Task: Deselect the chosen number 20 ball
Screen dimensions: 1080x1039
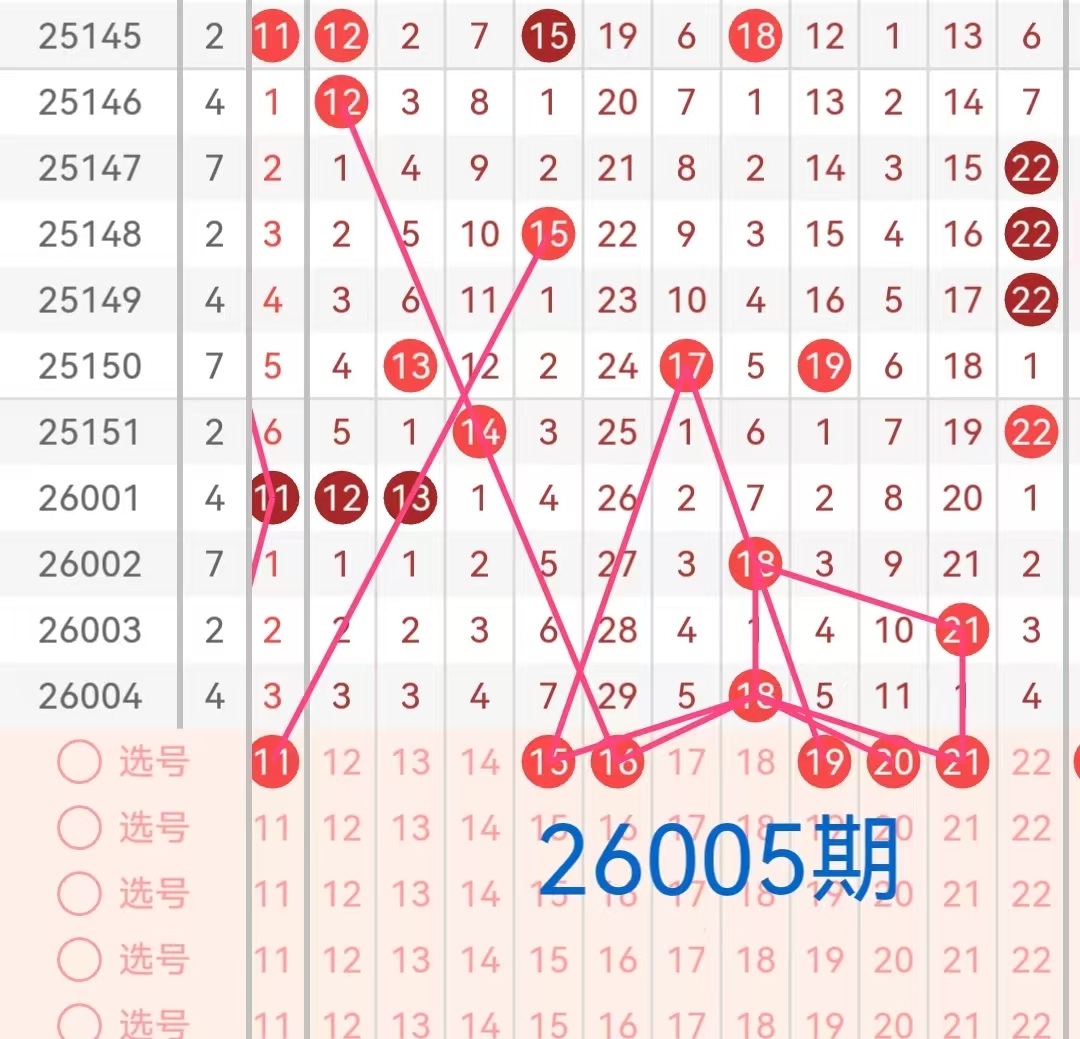Action: click(x=893, y=763)
